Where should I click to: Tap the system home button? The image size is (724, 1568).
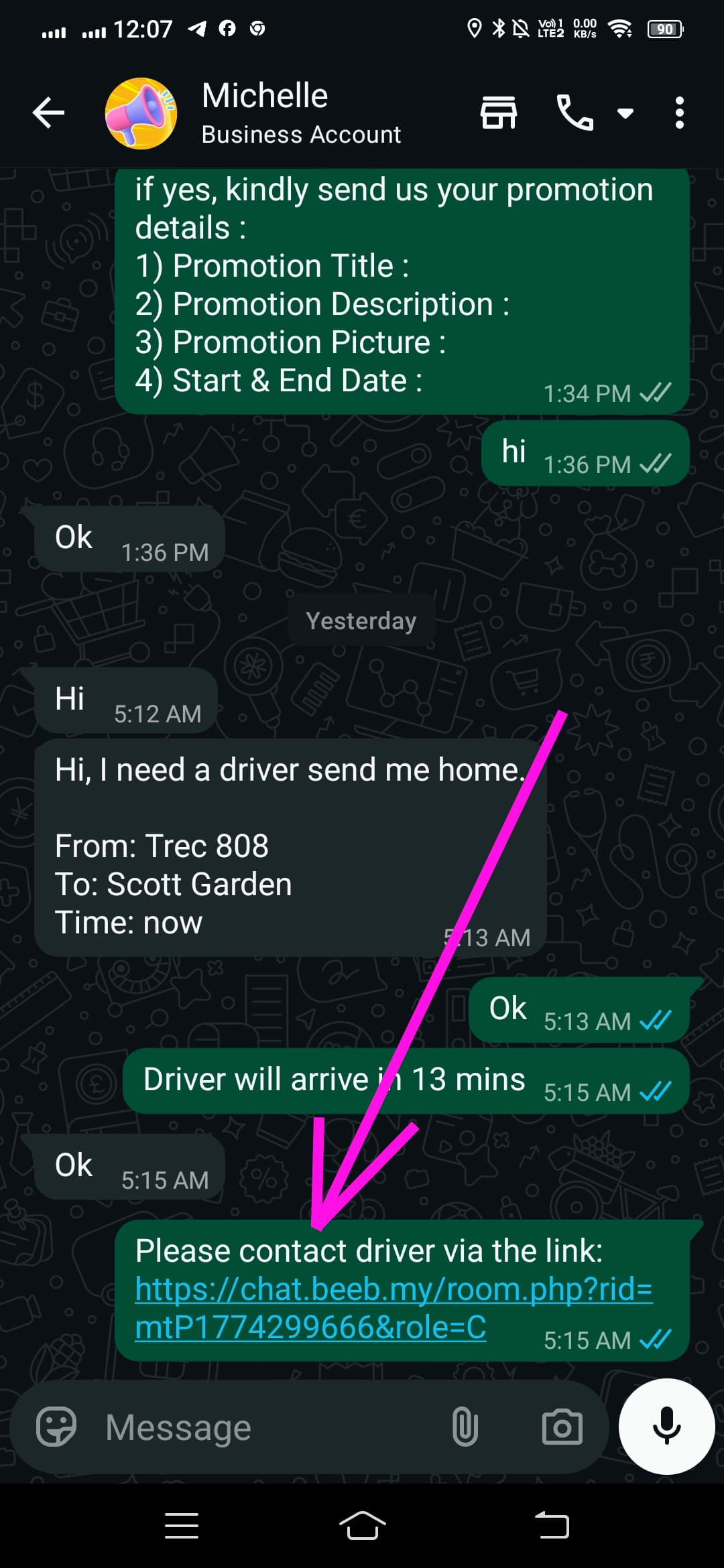(362, 1526)
